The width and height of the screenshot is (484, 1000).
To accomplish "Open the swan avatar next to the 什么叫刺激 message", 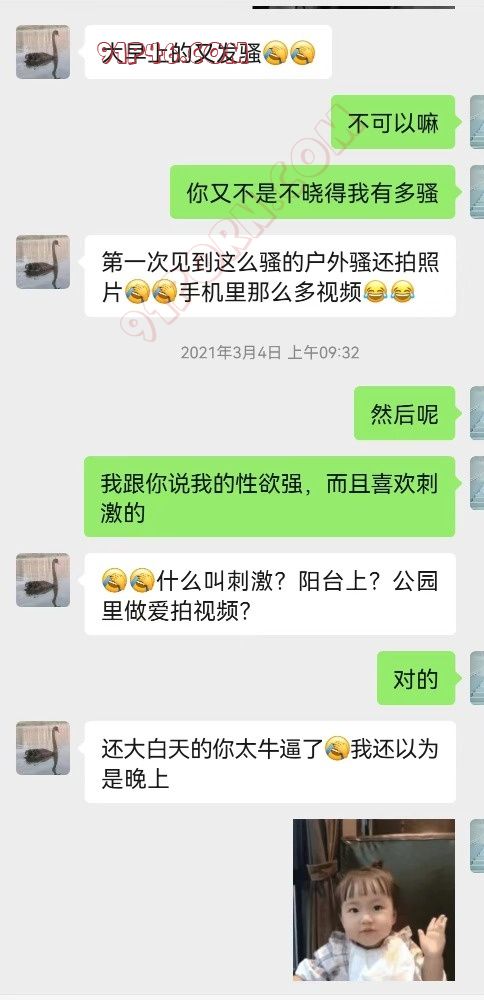I will tap(43, 580).
